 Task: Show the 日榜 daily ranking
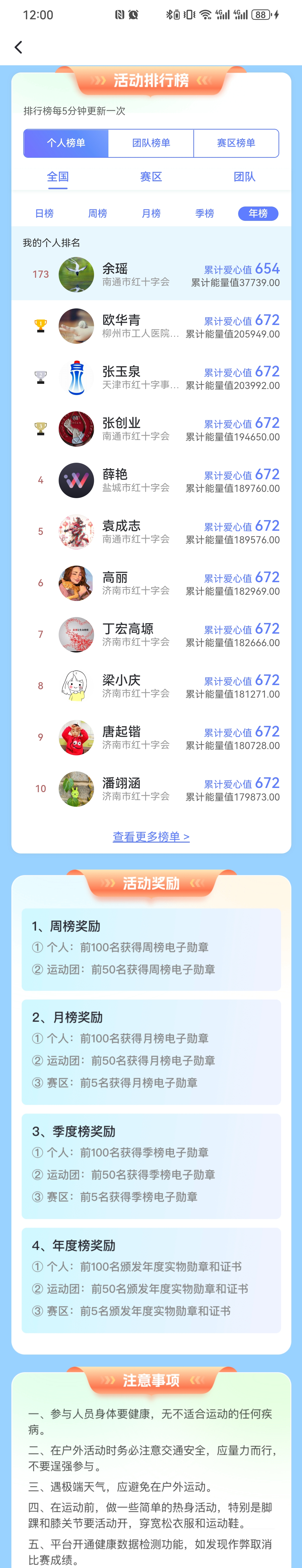[x=45, y=214]
